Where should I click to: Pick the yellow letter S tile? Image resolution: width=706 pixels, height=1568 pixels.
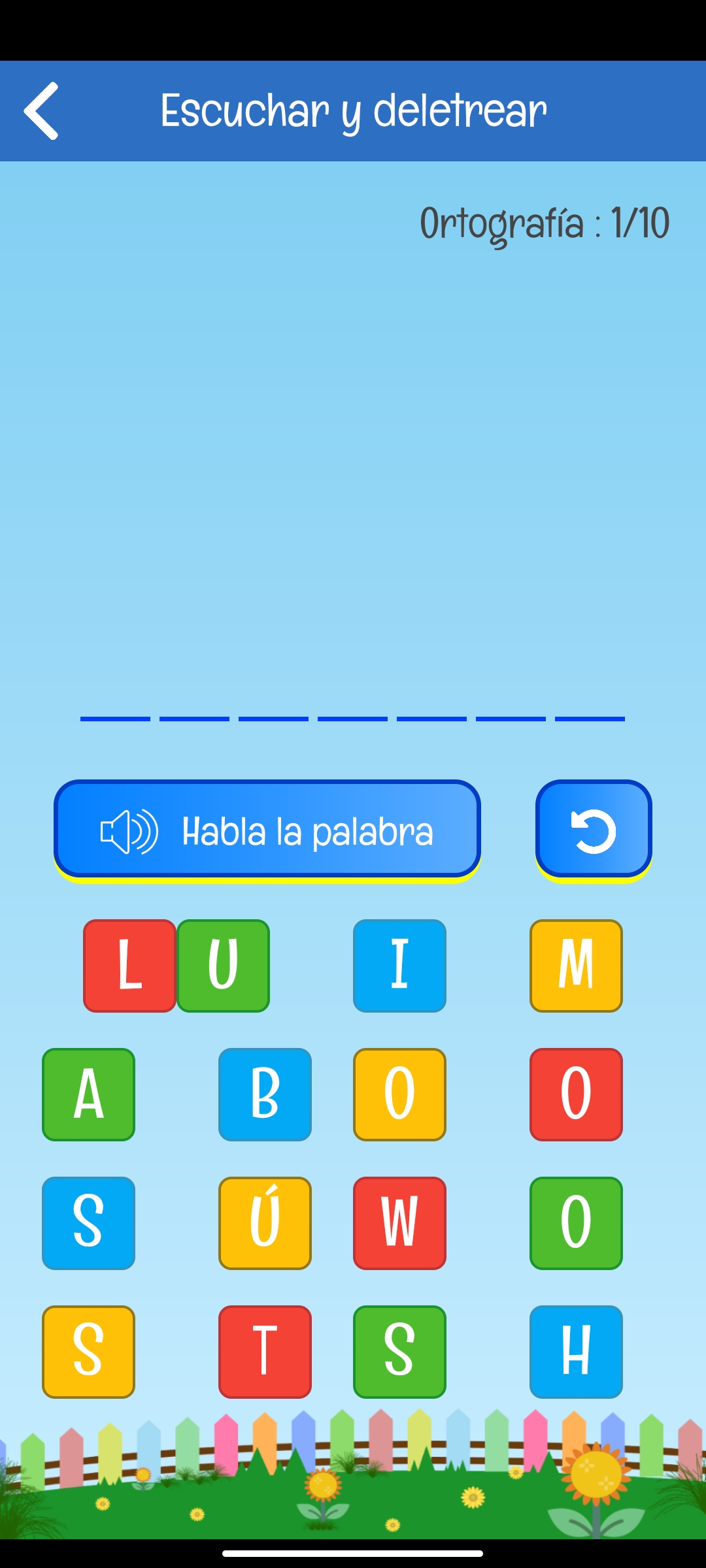point(88,1352)
